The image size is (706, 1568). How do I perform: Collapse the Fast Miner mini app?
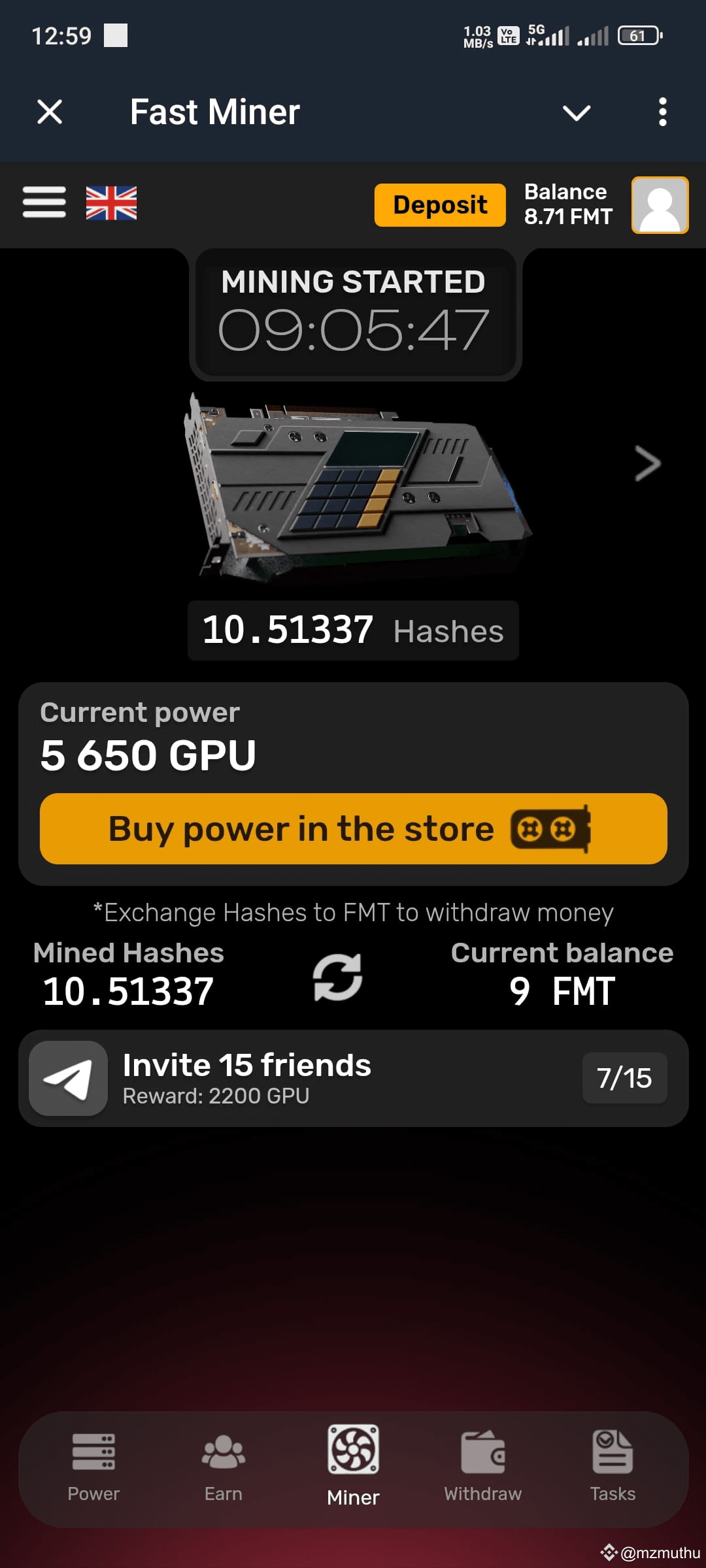click(x=576, y=112)
